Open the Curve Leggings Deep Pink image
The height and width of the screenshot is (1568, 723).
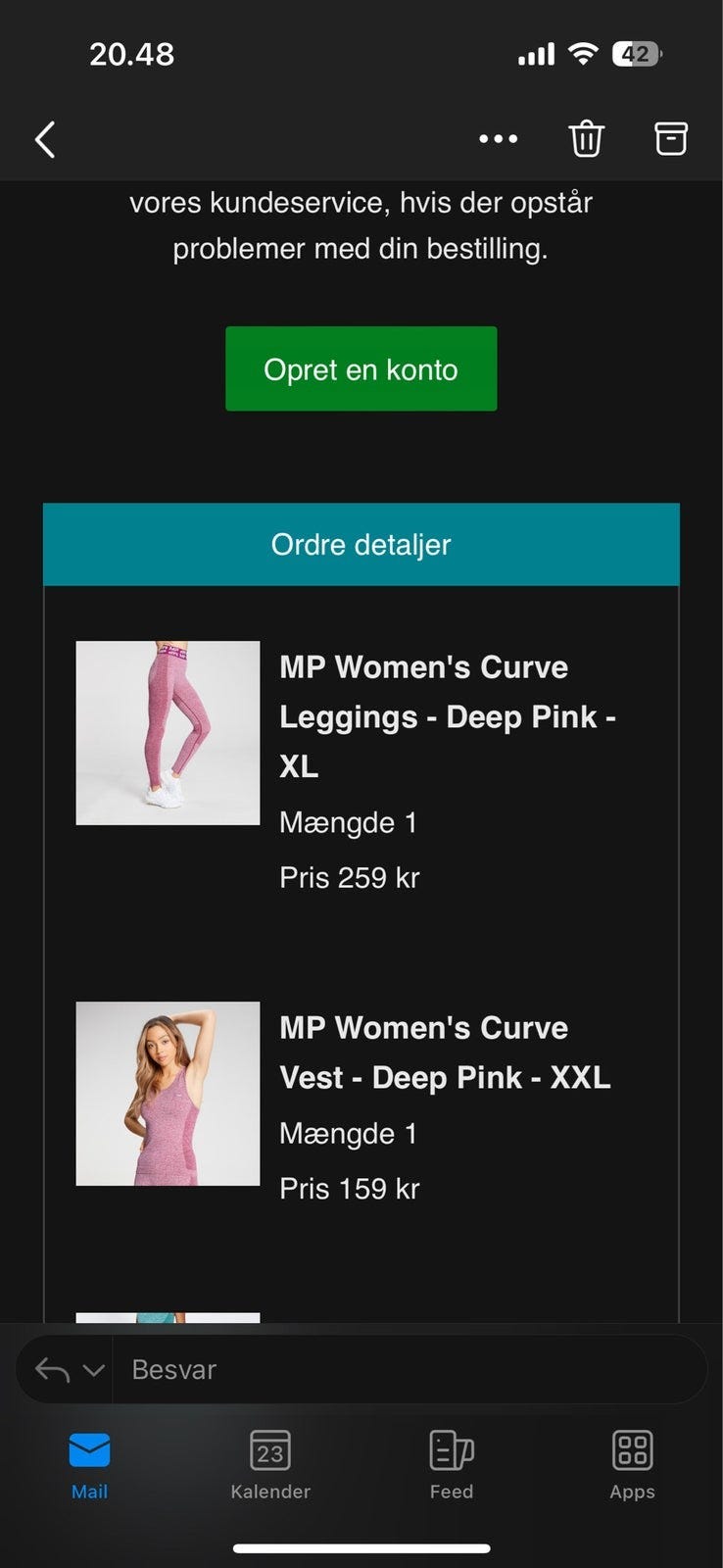[x=168, y=733]
